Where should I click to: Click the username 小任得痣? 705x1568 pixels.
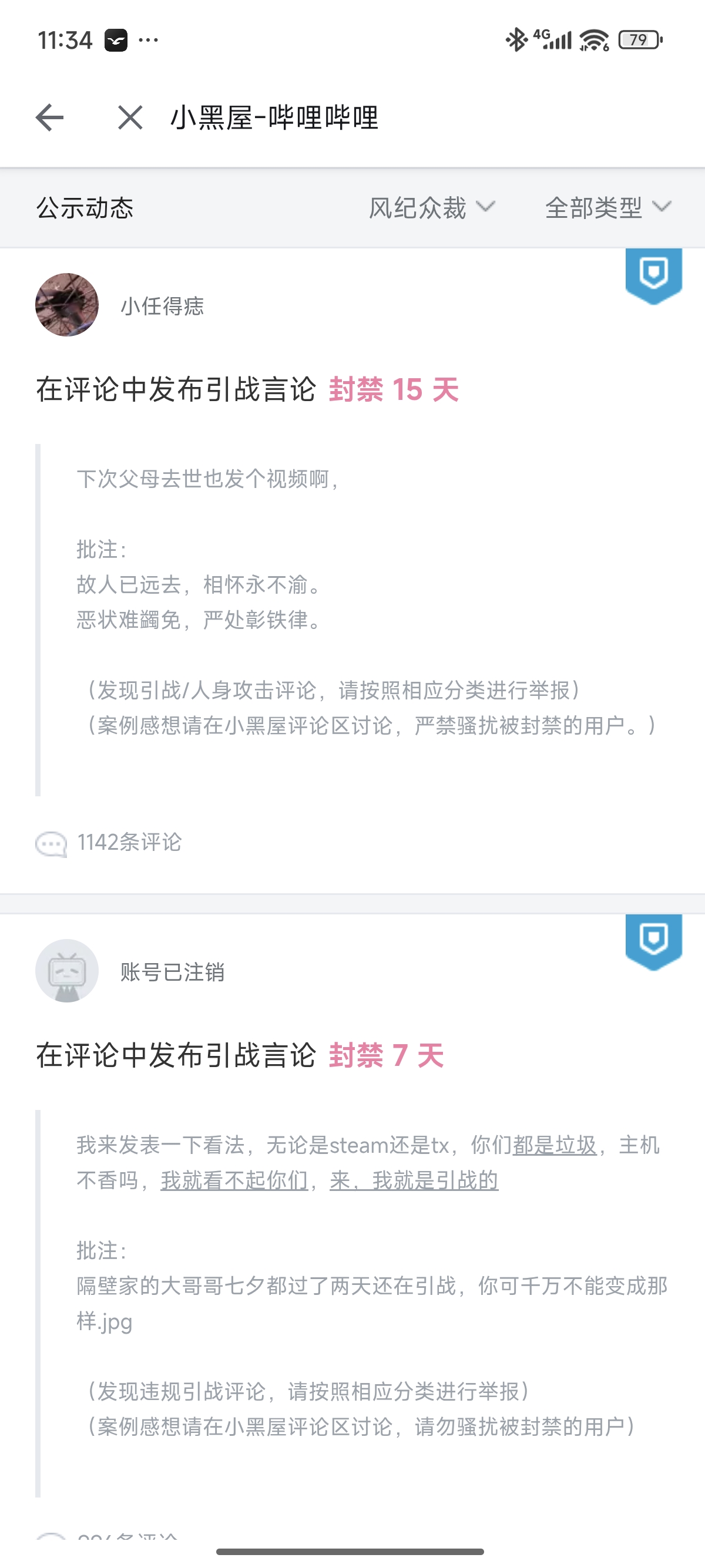pyautogui.click(x=163, y=307)
